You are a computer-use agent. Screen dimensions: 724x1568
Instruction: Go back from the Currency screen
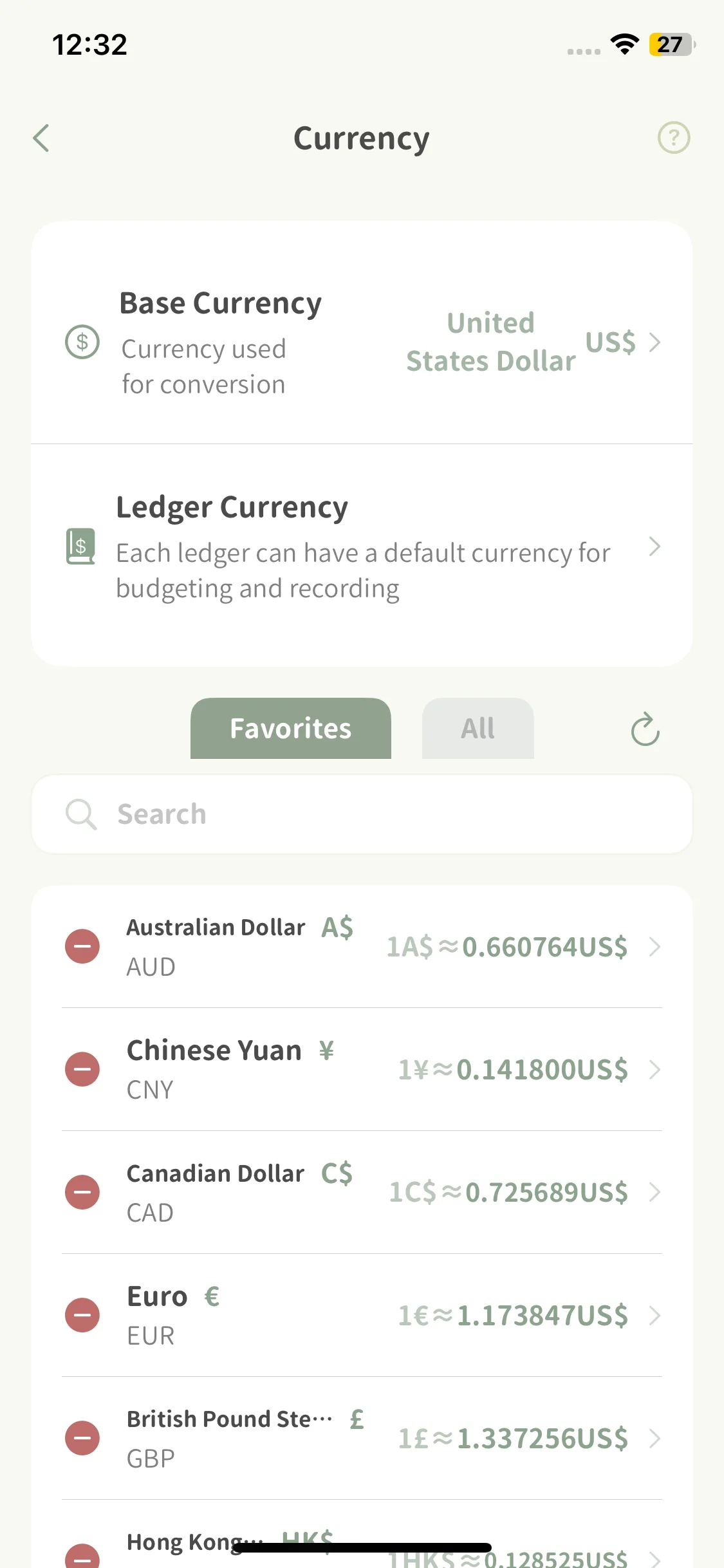[x=41, y=138]
